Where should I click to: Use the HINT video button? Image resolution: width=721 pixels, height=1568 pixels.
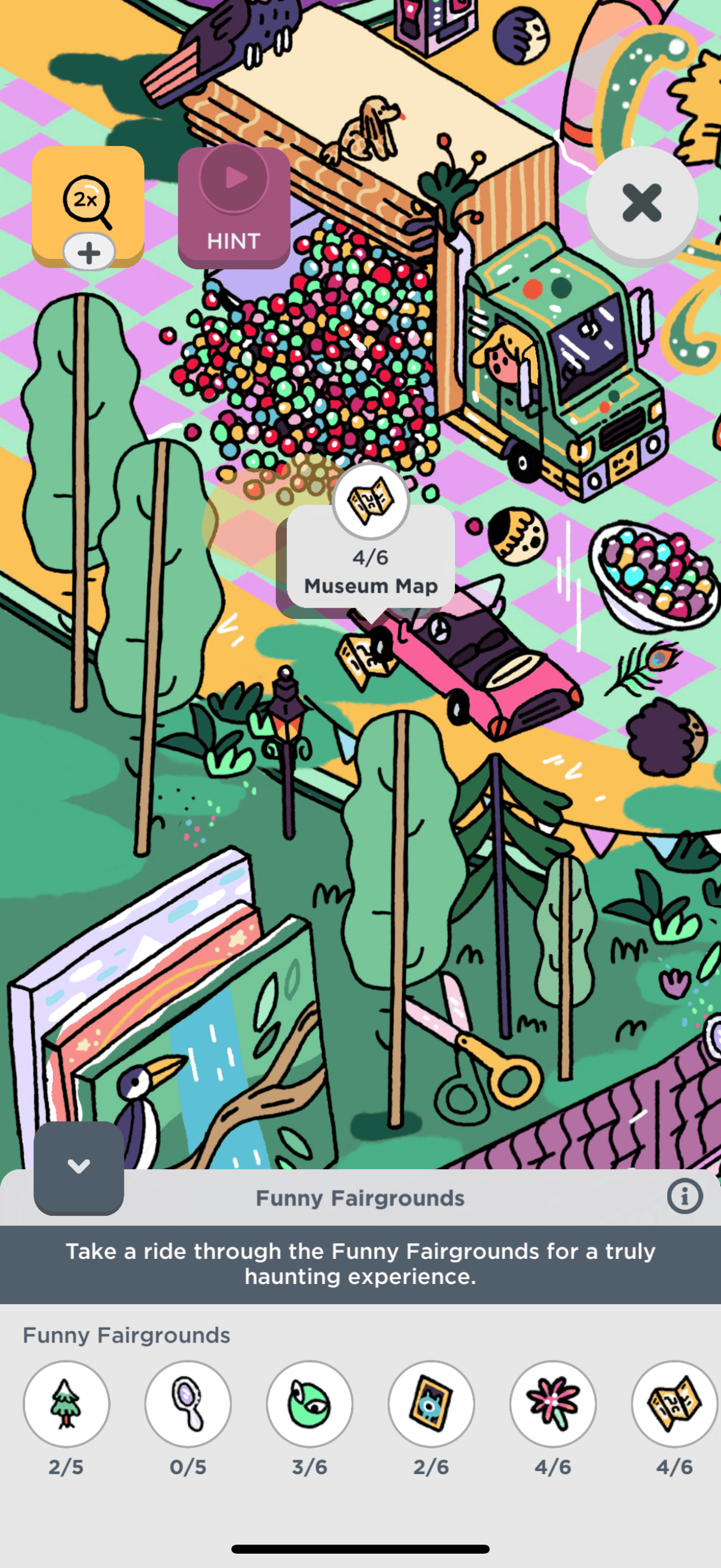[x=234, y=207]
